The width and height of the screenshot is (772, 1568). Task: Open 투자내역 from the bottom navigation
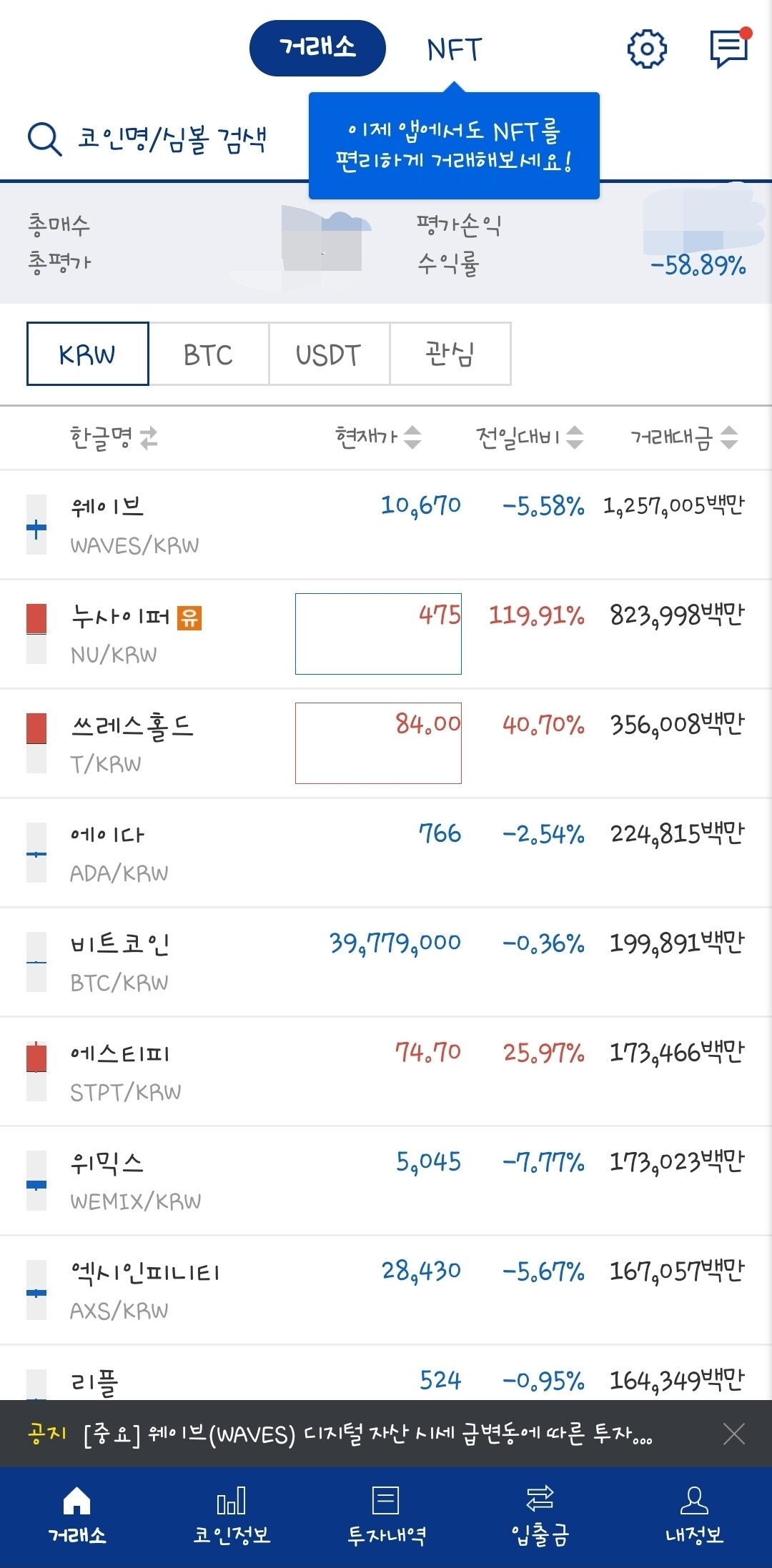click(x=386, y=1515)
